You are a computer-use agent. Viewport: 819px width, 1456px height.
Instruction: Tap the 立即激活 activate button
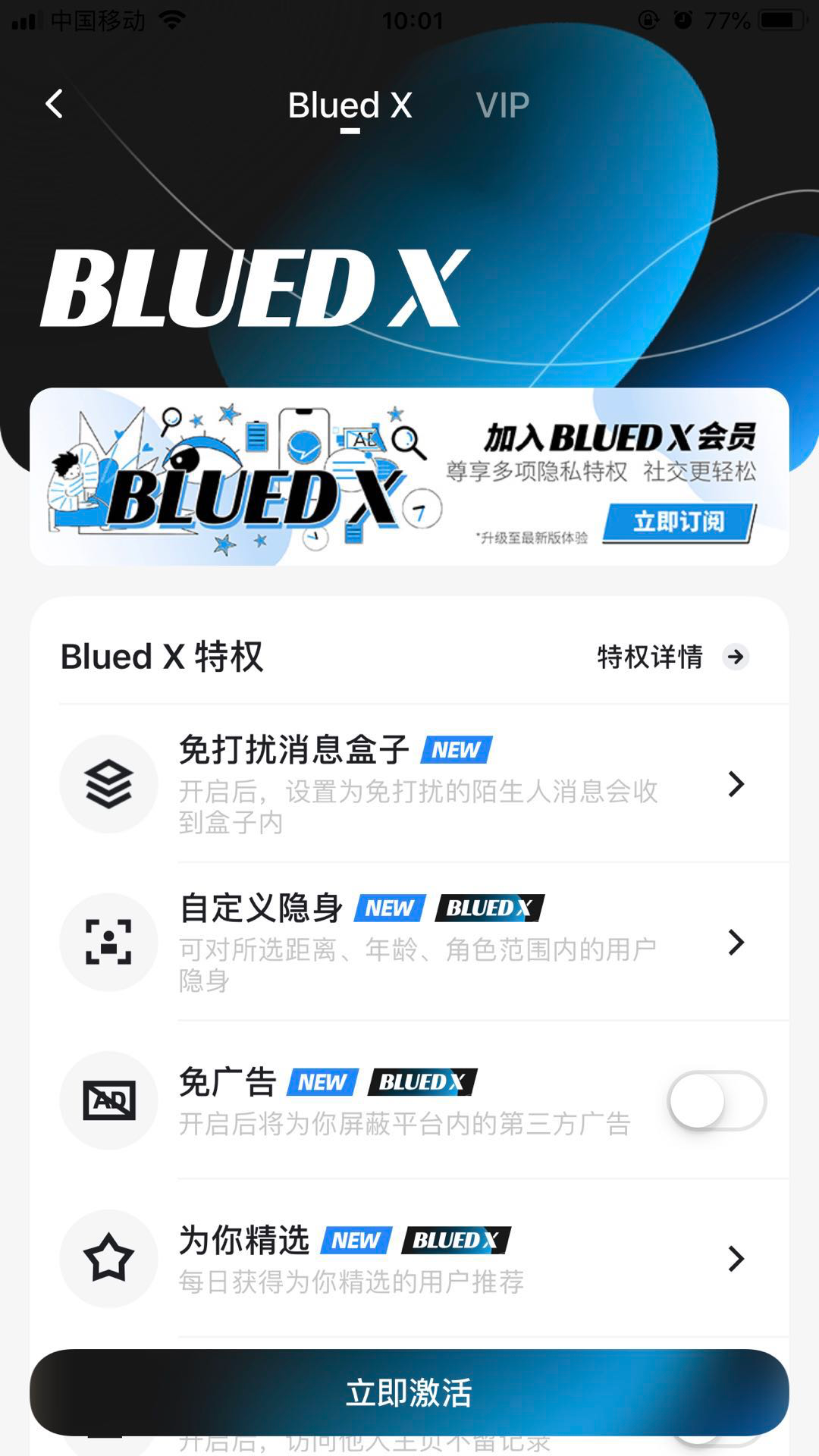[x=409, y=1392]
